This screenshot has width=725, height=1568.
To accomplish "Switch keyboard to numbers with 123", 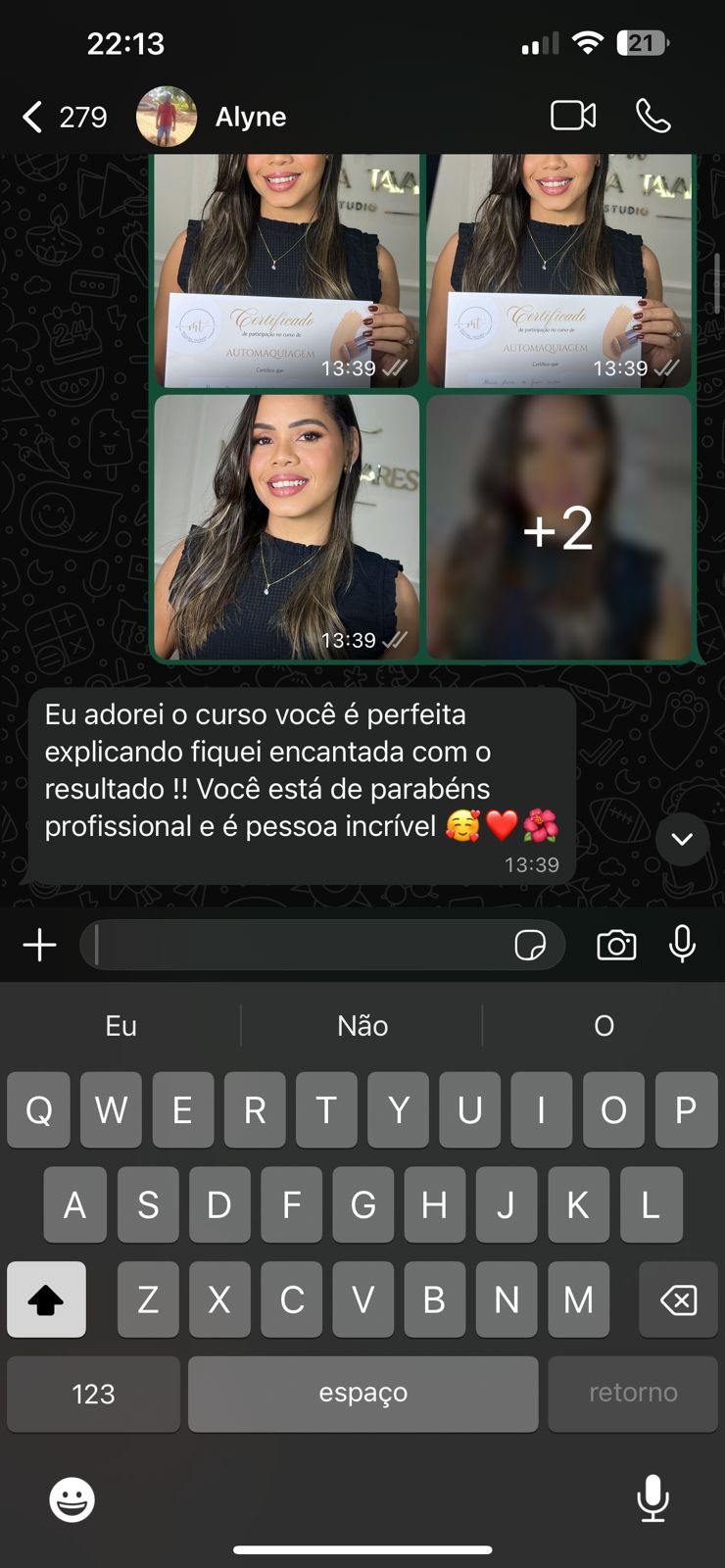I will [x=93, y=1394].
